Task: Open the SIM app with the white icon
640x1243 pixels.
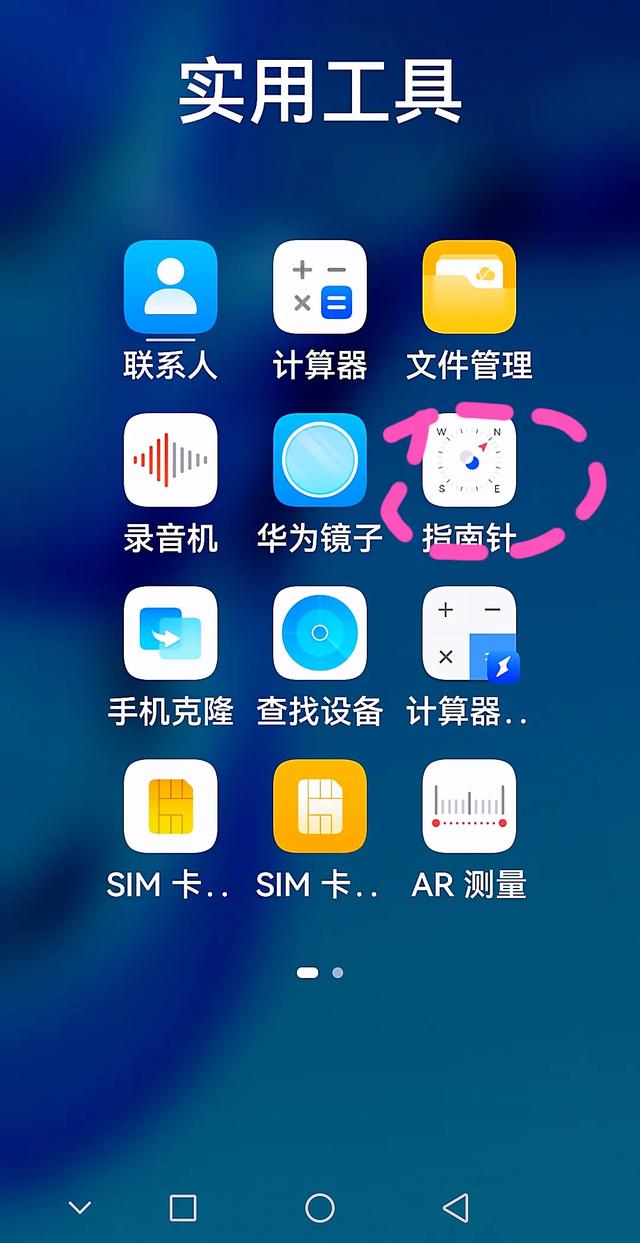Action: pos(170,806)
